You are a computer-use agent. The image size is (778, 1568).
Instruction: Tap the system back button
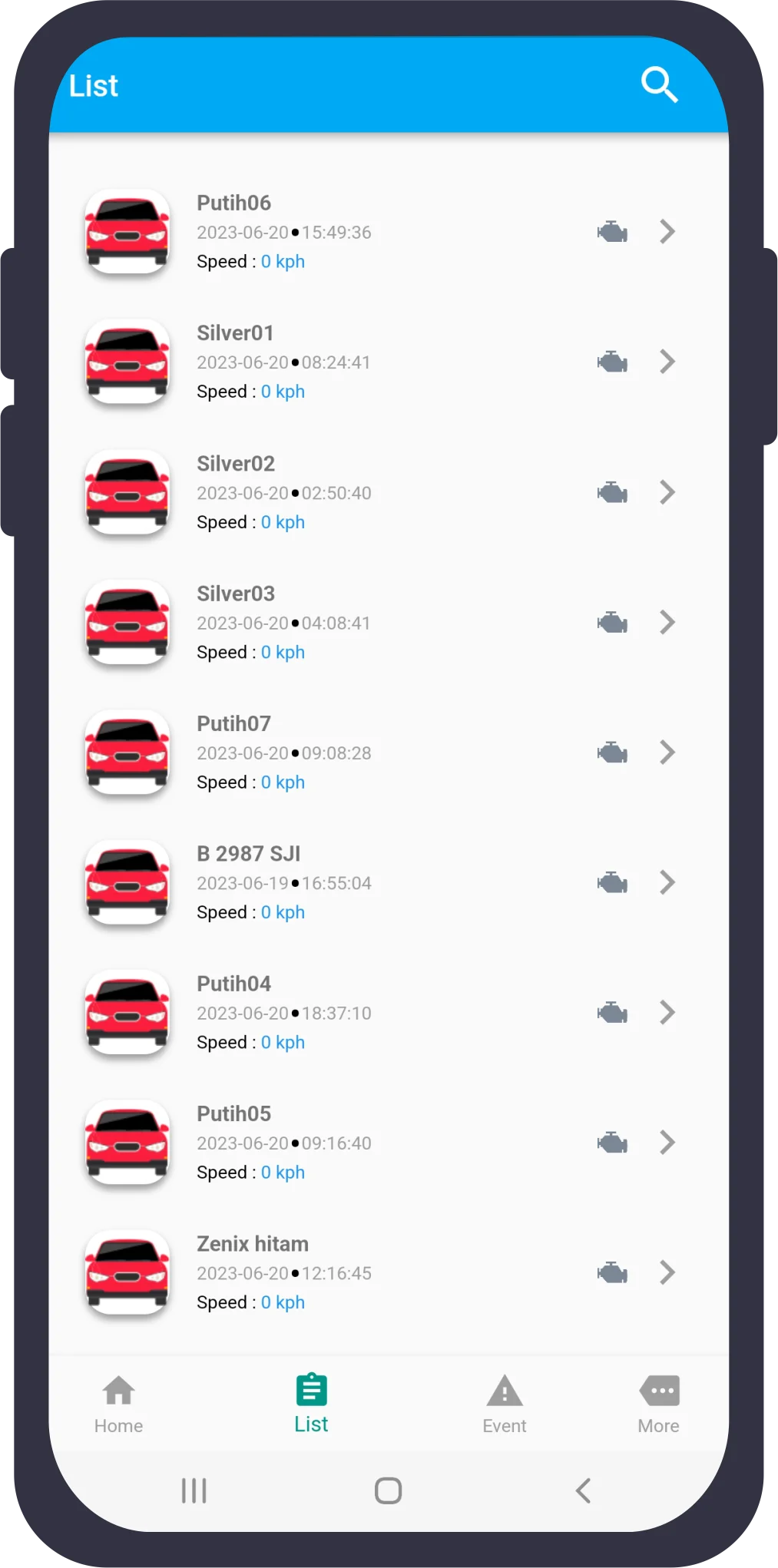(x=583, y=1490)
